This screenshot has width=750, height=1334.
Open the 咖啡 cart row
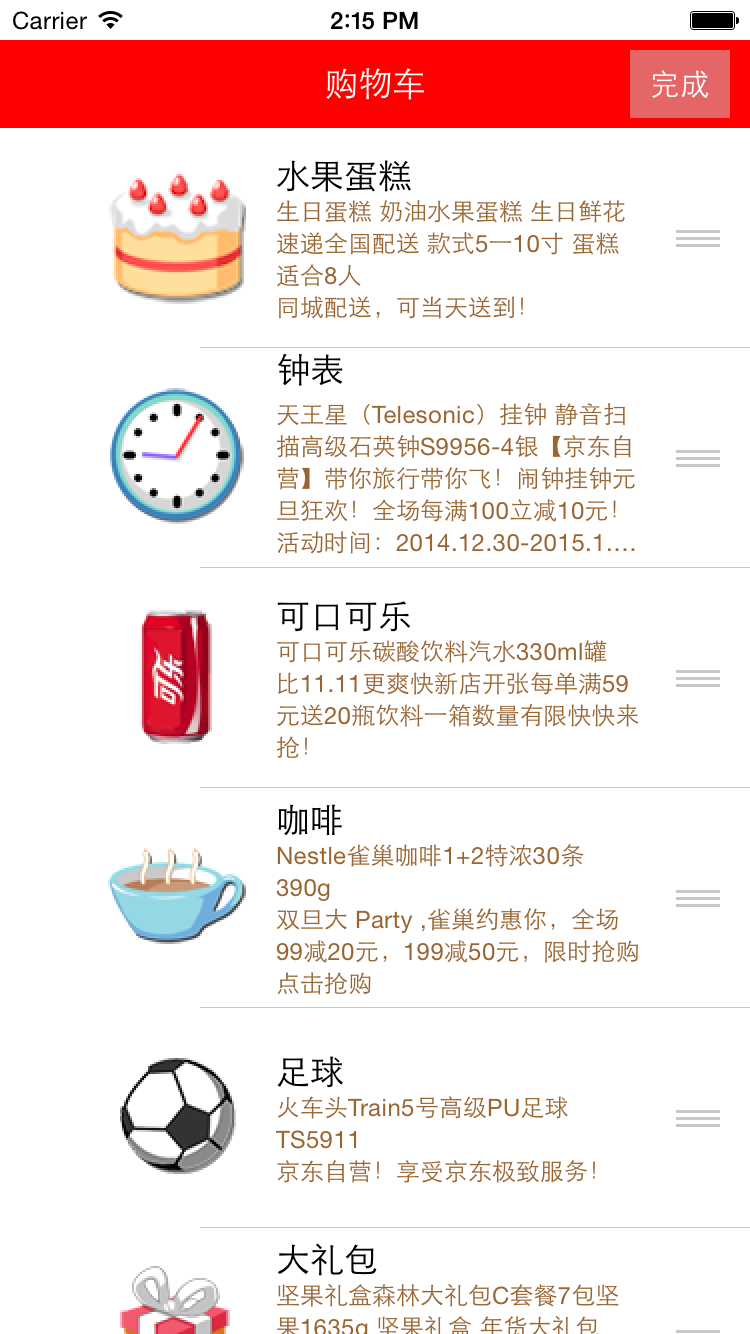tap(400, 898)
